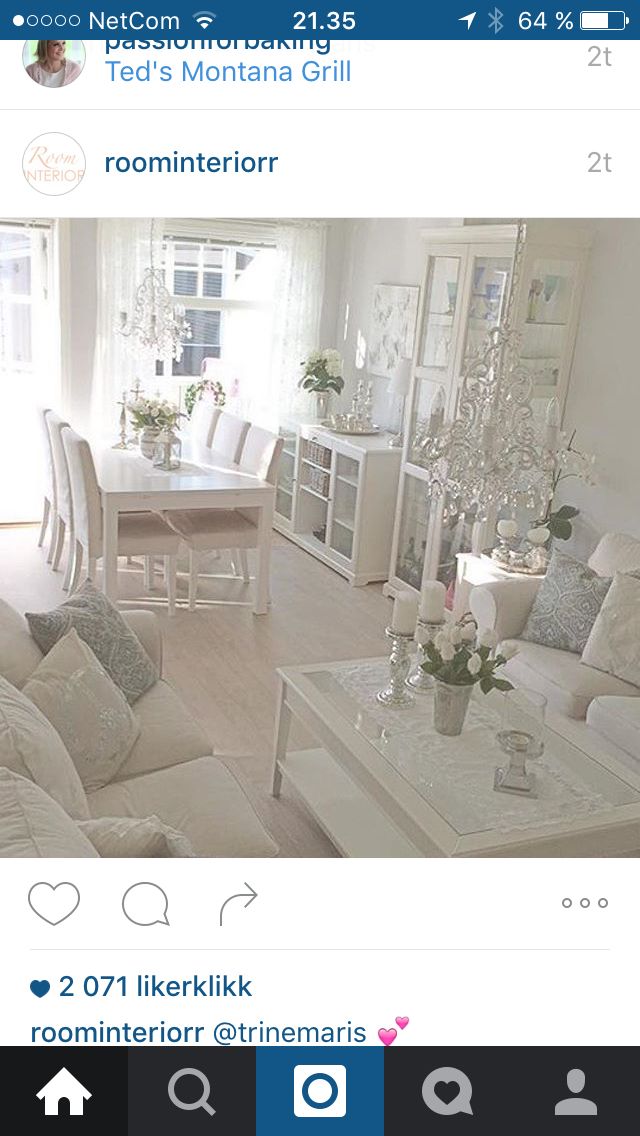The image size is (640, 1136).
Task: Open the living room photo post
Action: [320, 537]
